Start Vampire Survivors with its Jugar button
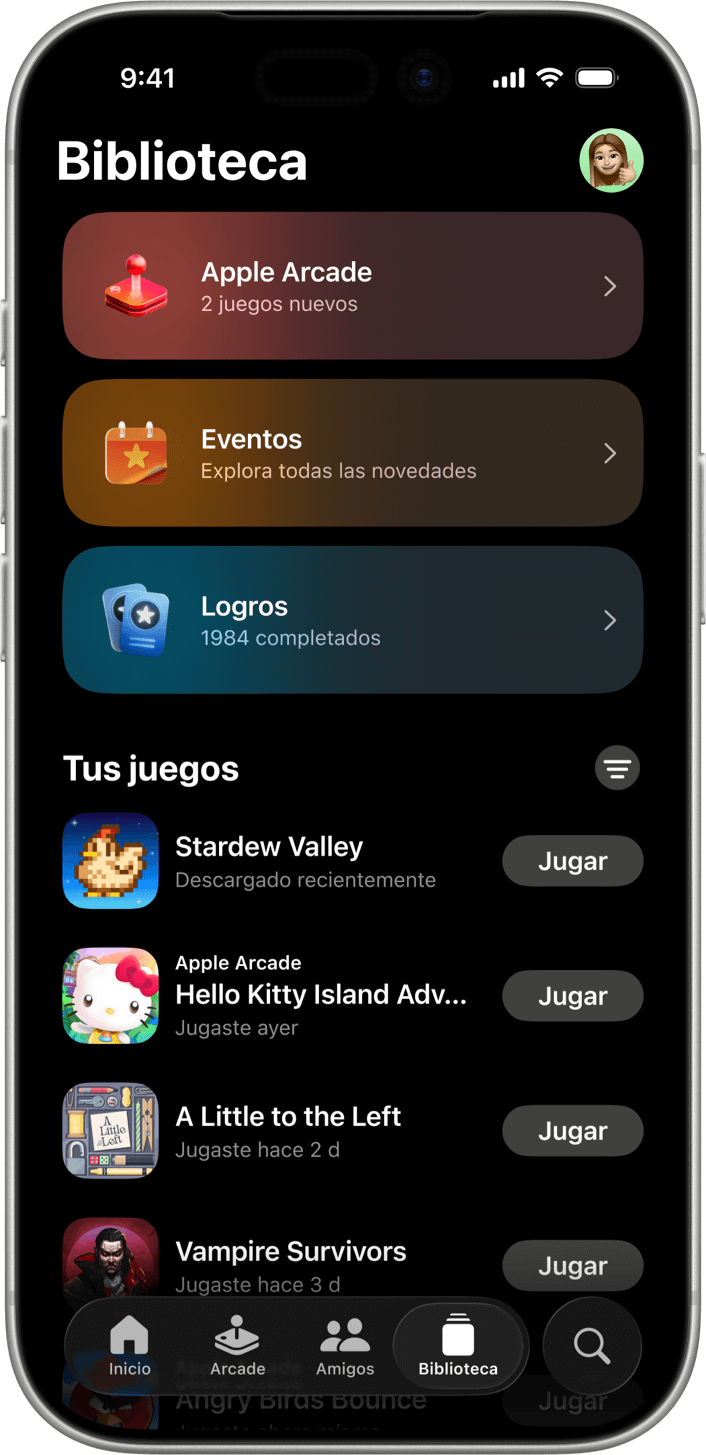 point(572,1265)
